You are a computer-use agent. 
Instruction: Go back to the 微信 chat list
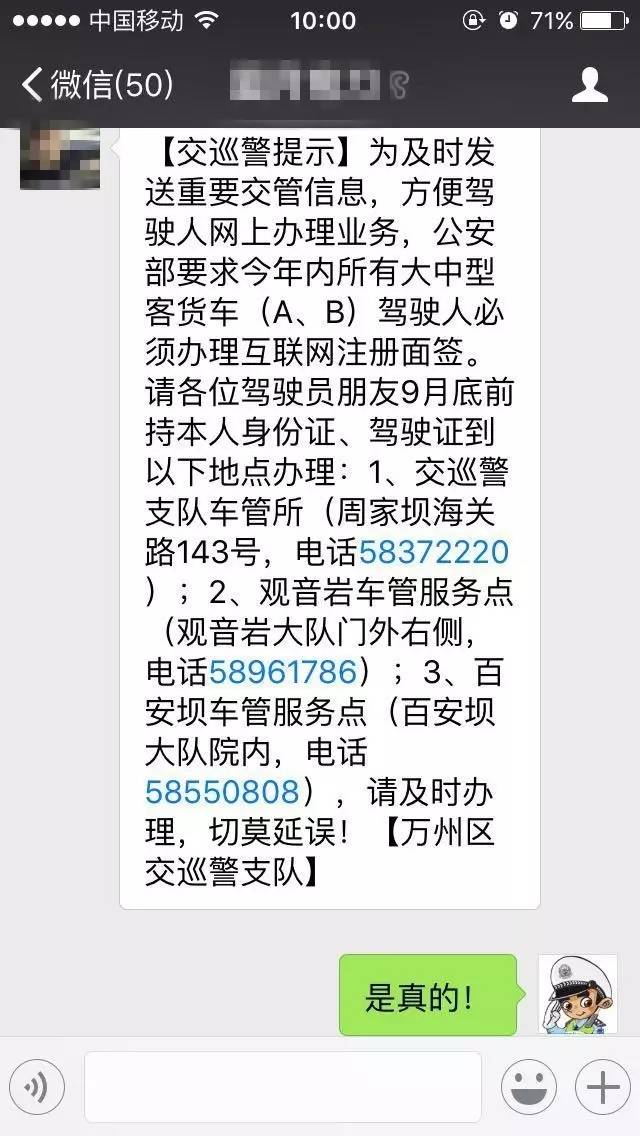tap(97, 85)
